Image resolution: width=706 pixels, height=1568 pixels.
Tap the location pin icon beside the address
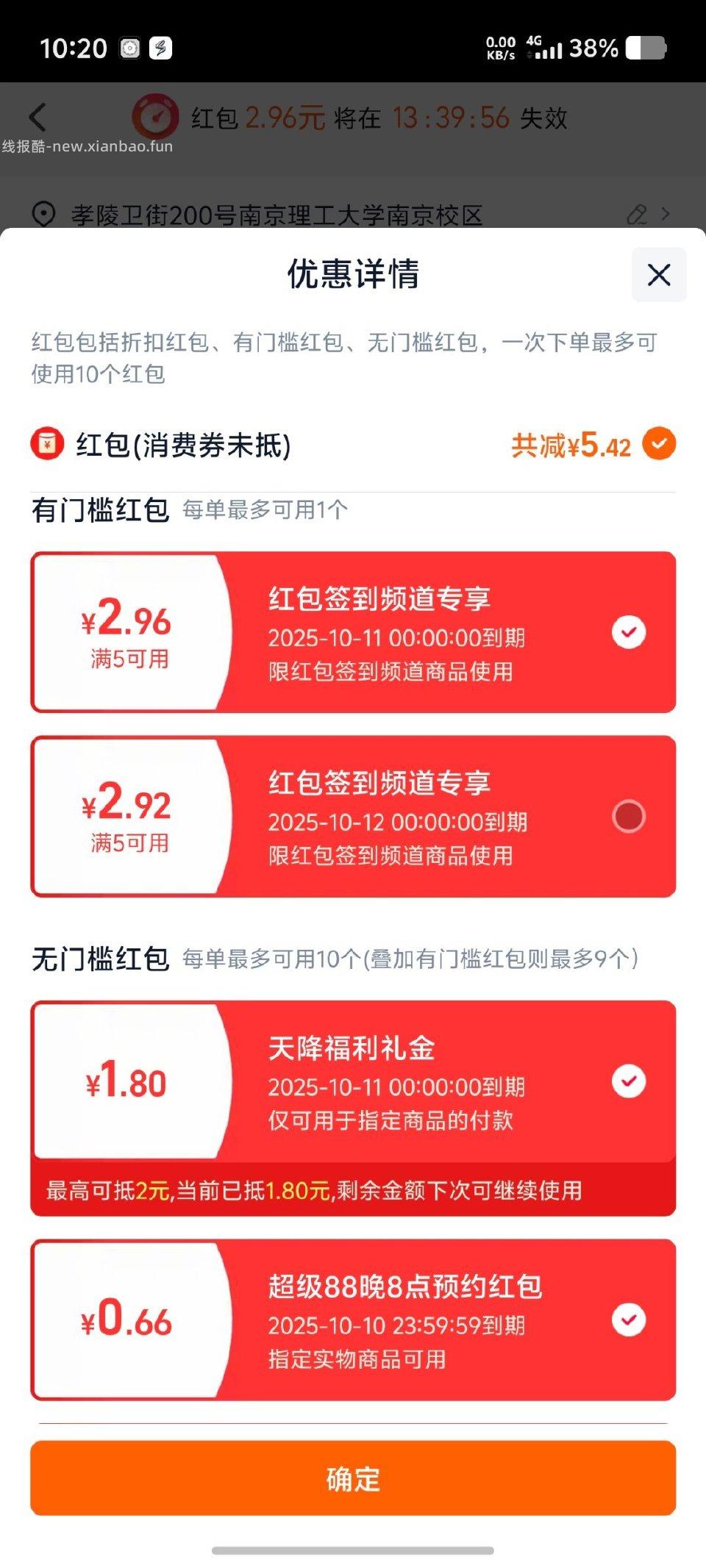44,213
